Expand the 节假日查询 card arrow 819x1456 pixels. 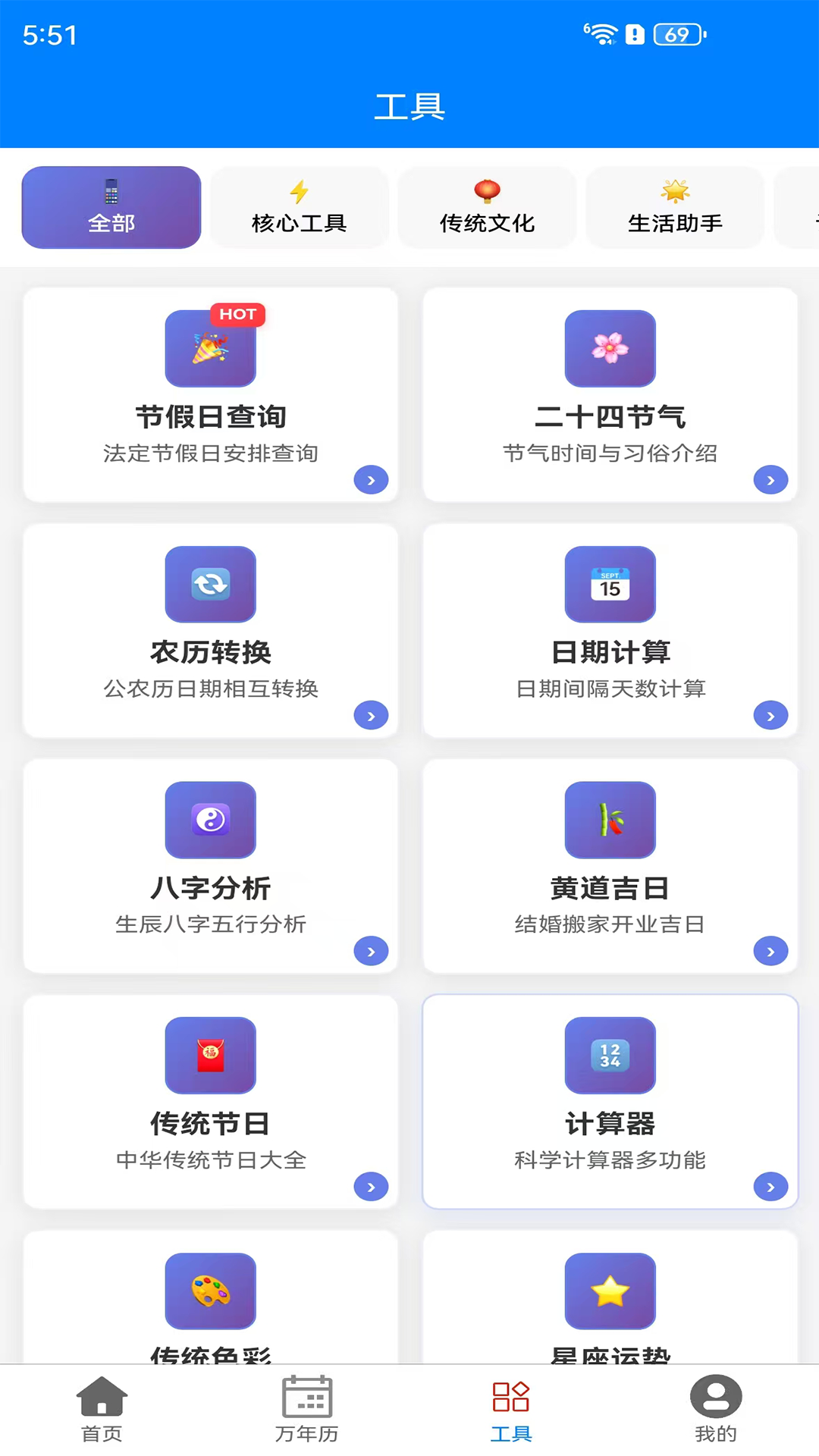pyautogui.click(x=371, y=479)
